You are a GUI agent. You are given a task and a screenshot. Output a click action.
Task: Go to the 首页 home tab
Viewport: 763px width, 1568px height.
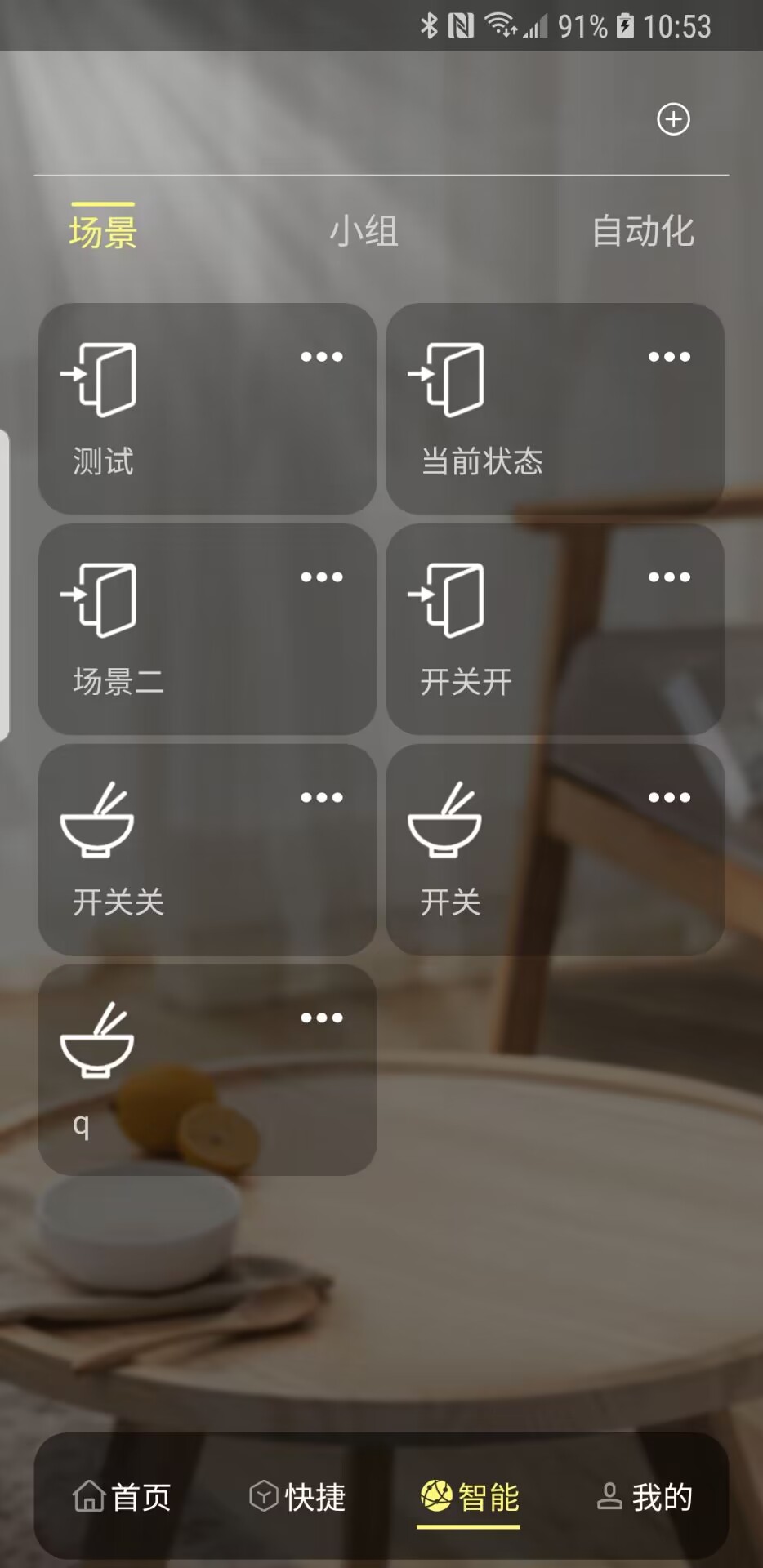point(123,1497)
